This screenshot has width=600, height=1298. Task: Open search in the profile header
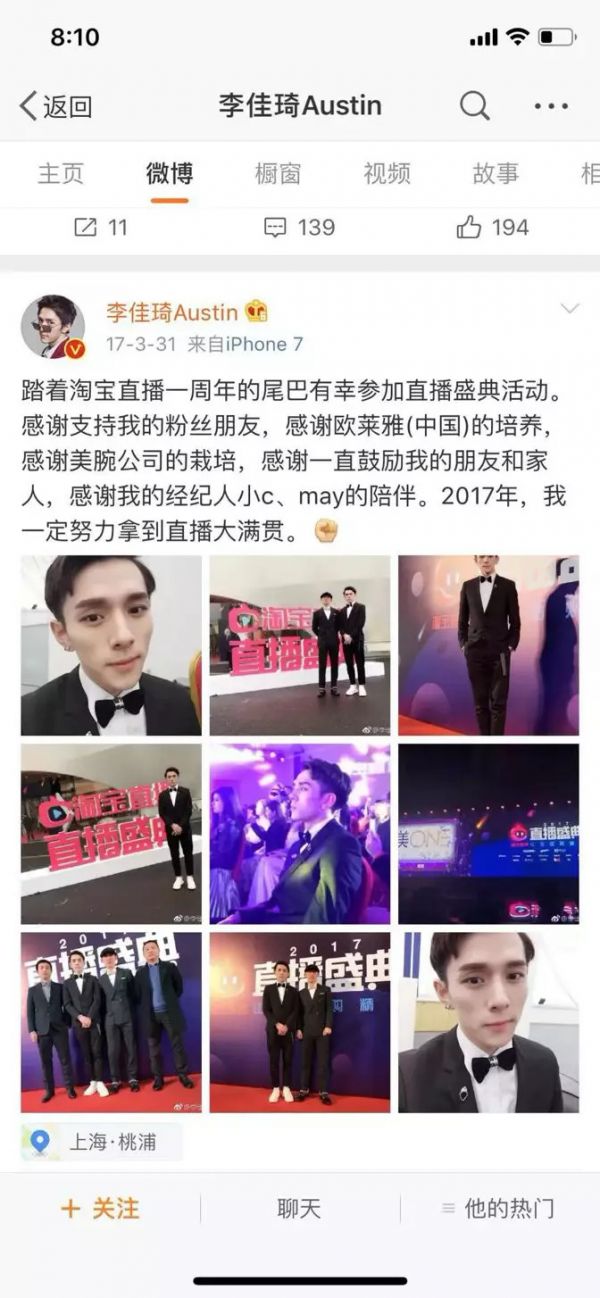click(x=474, y=106)
